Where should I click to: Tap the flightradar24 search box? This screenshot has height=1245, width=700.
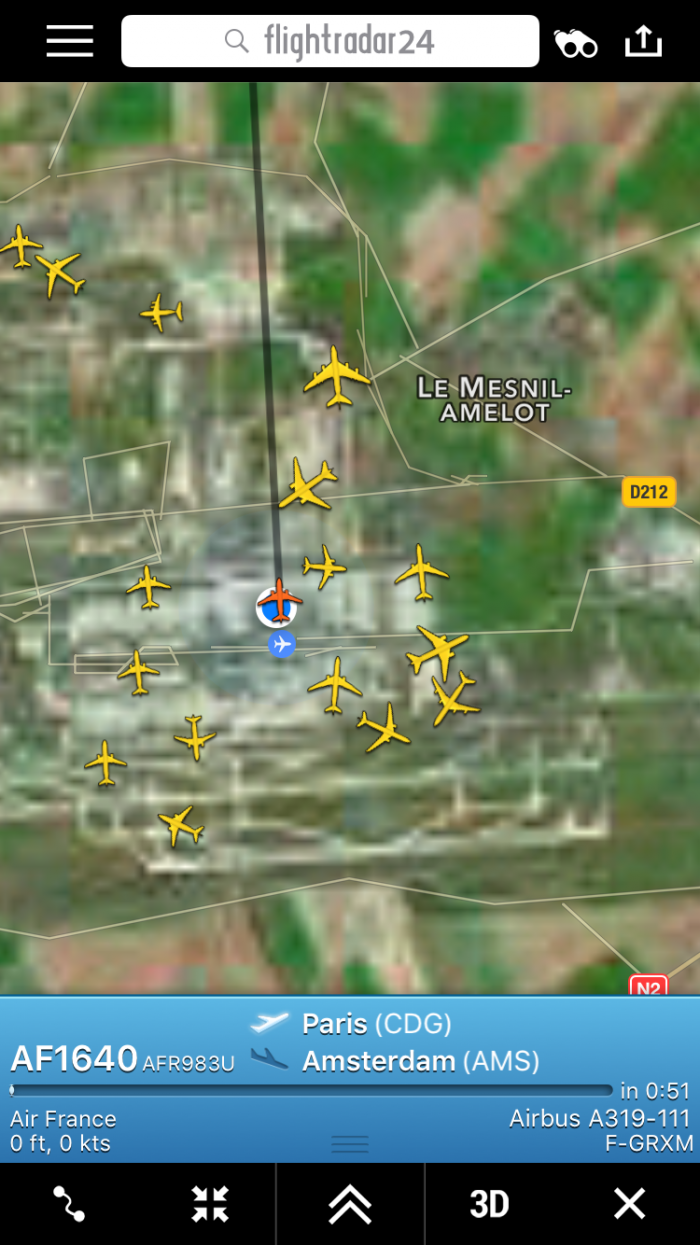point(330,41)
